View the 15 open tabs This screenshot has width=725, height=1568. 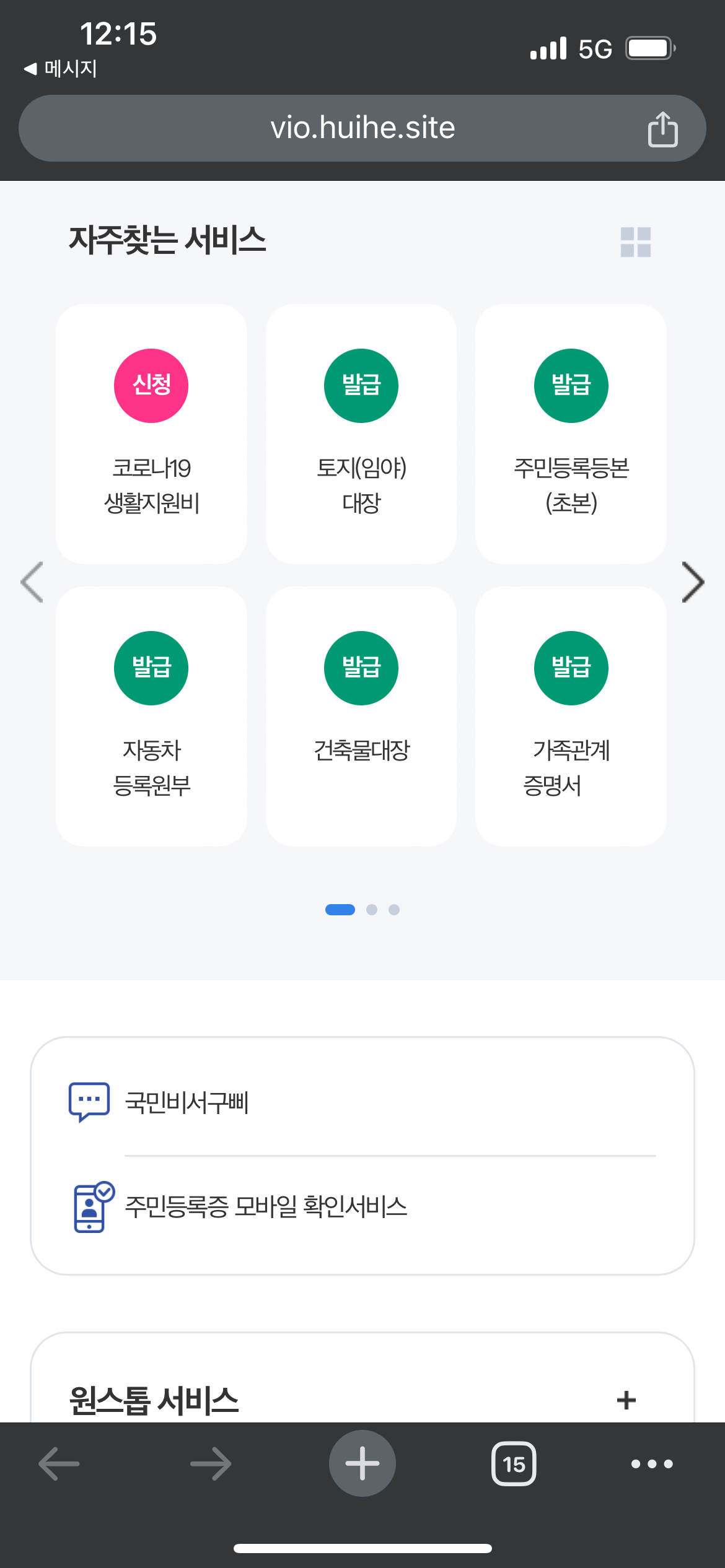[x=514, y=1464]
